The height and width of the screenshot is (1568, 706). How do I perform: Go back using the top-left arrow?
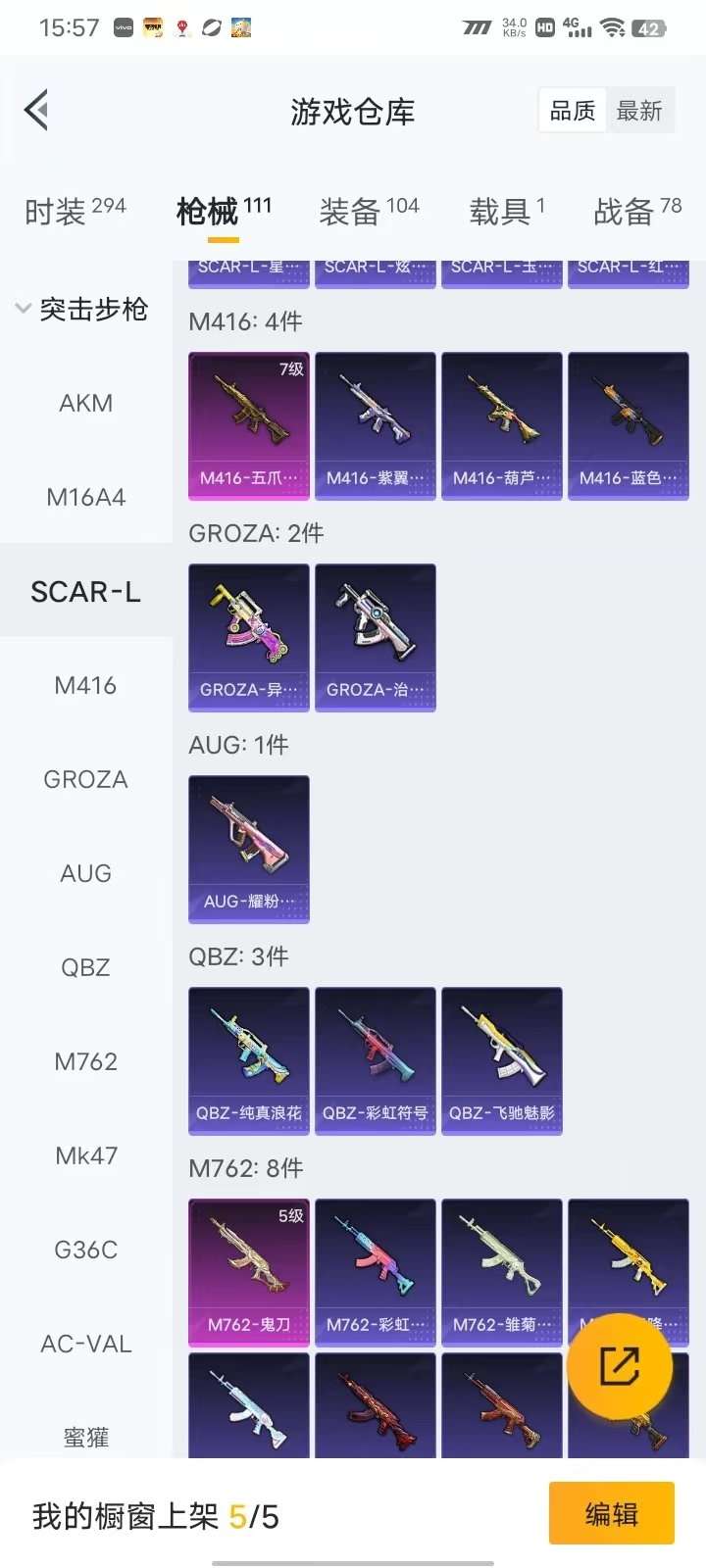(37, 111)
